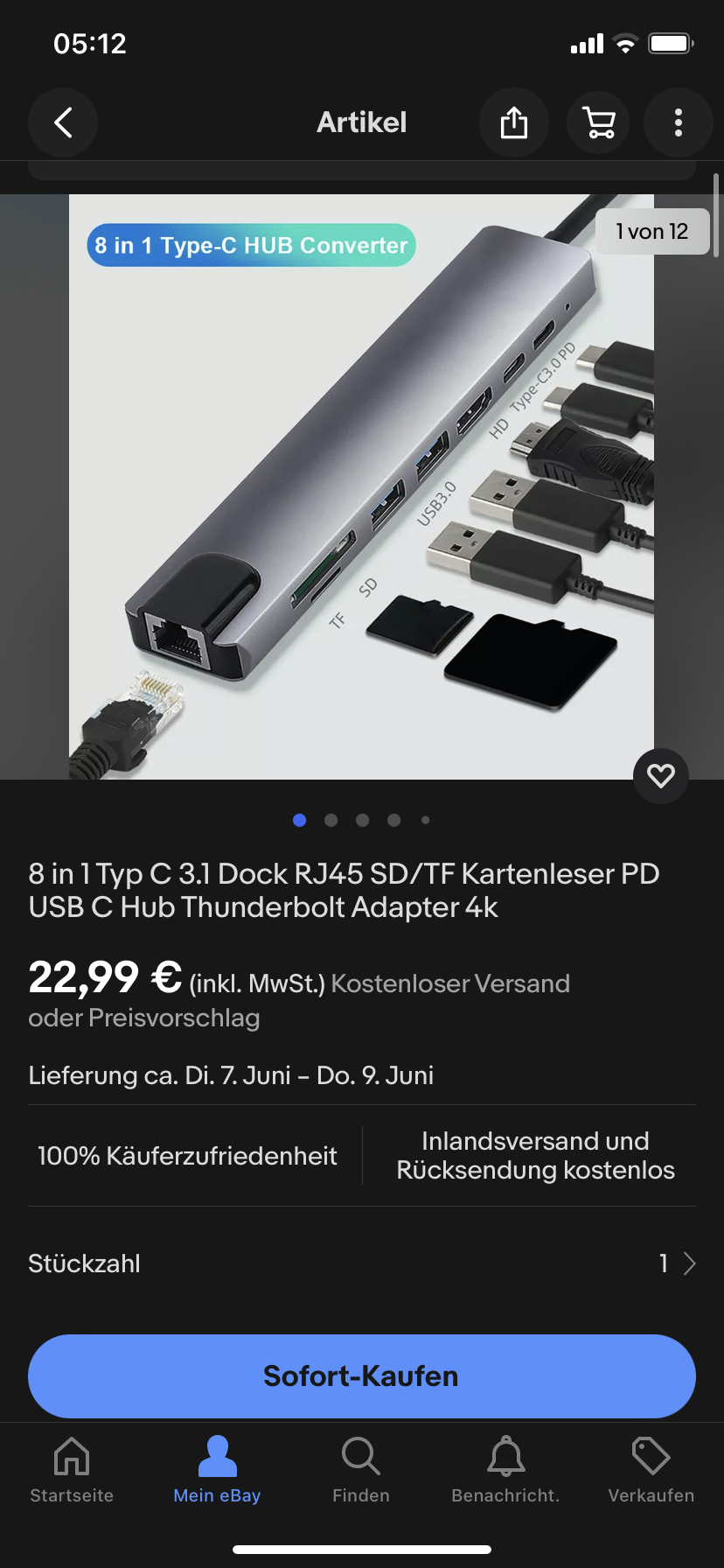724x1568 pixels.
Task: Tap the Sofort-Kaufen button
Action: 361,1375
